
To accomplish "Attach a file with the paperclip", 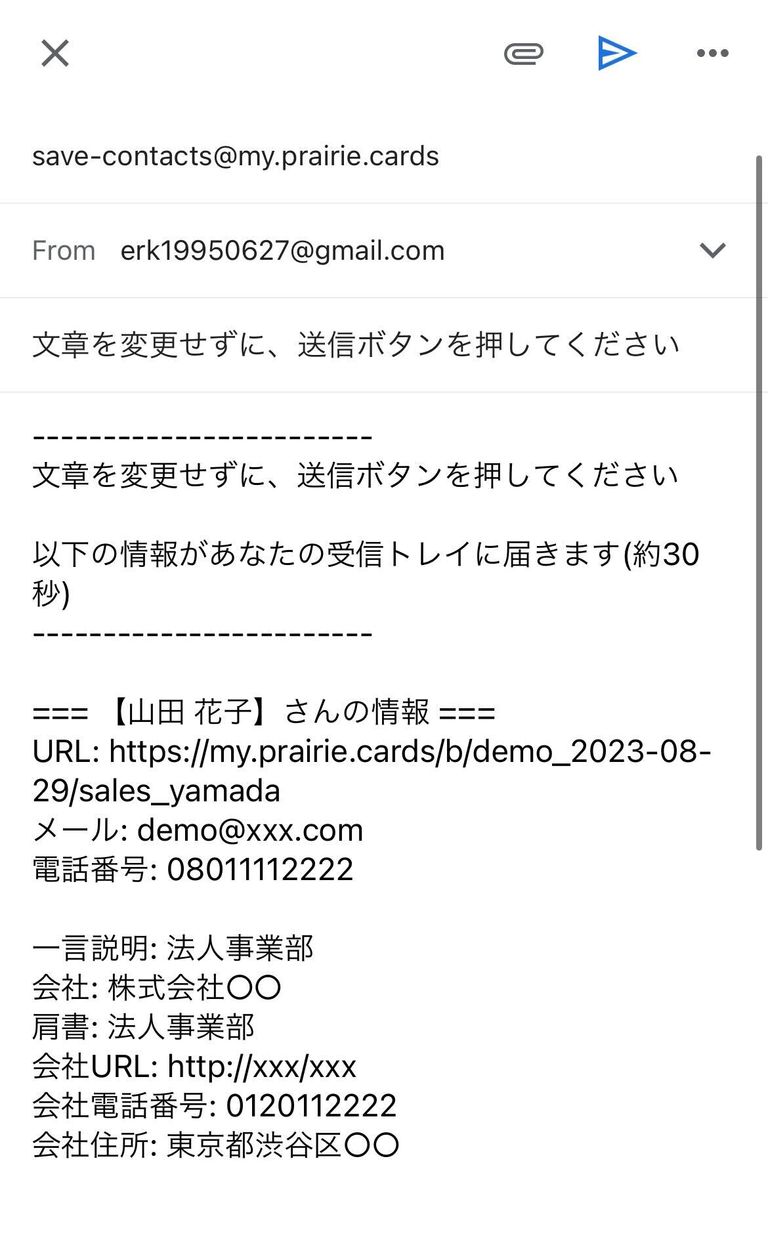I will 523,53.
